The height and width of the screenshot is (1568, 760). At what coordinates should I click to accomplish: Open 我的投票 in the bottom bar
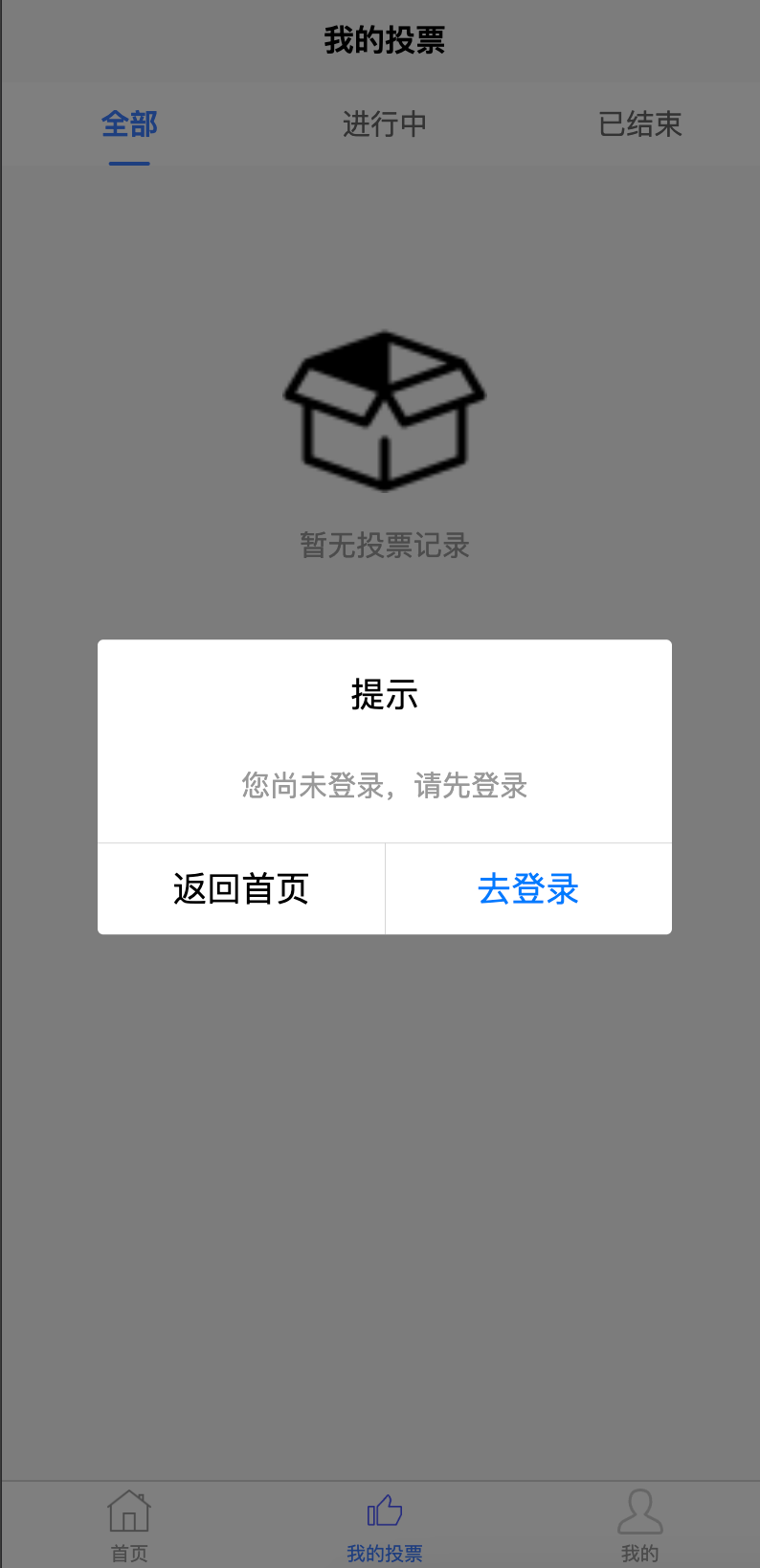(385, 1526)
